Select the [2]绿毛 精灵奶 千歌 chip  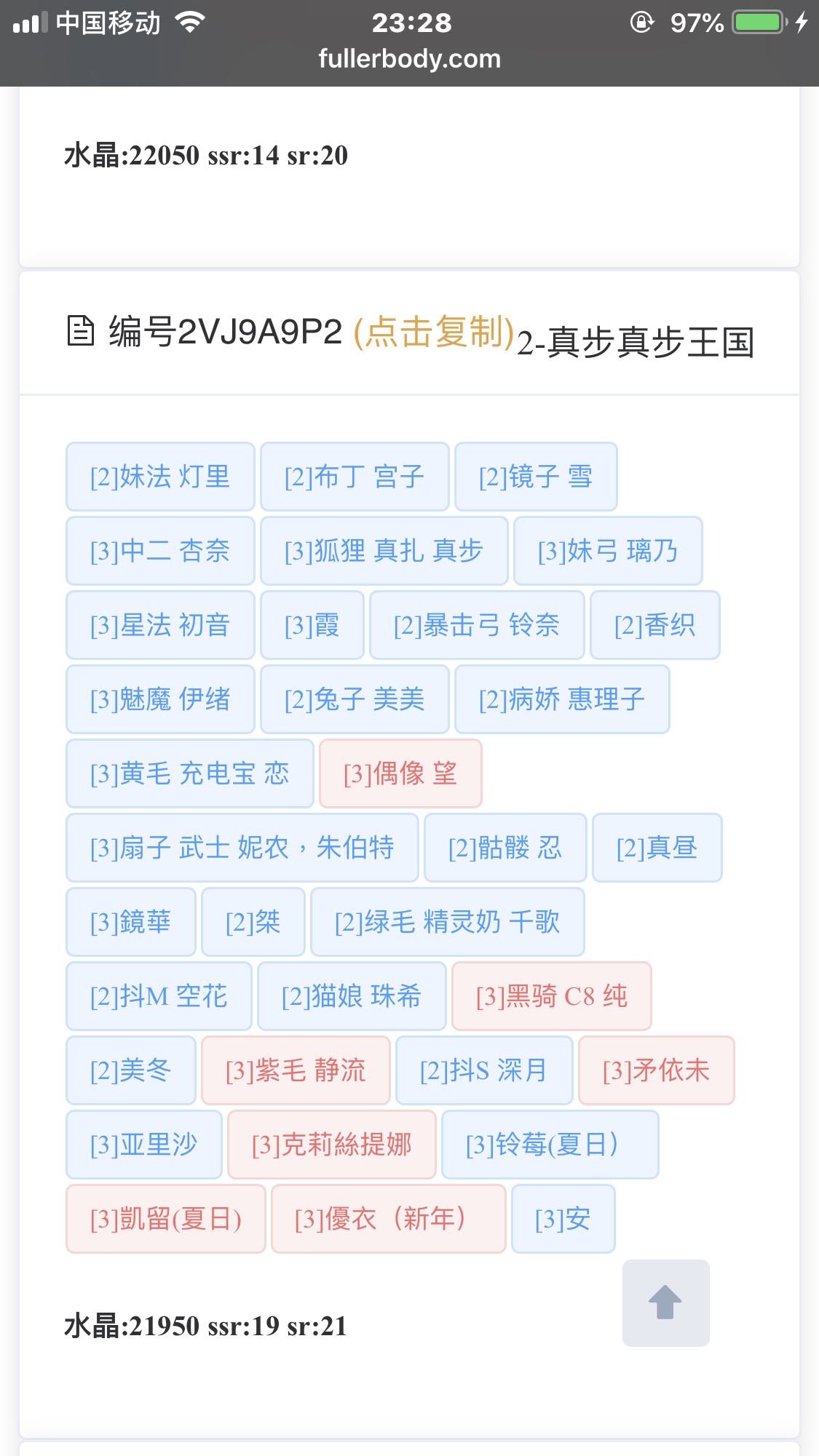[x=447, y=922]
